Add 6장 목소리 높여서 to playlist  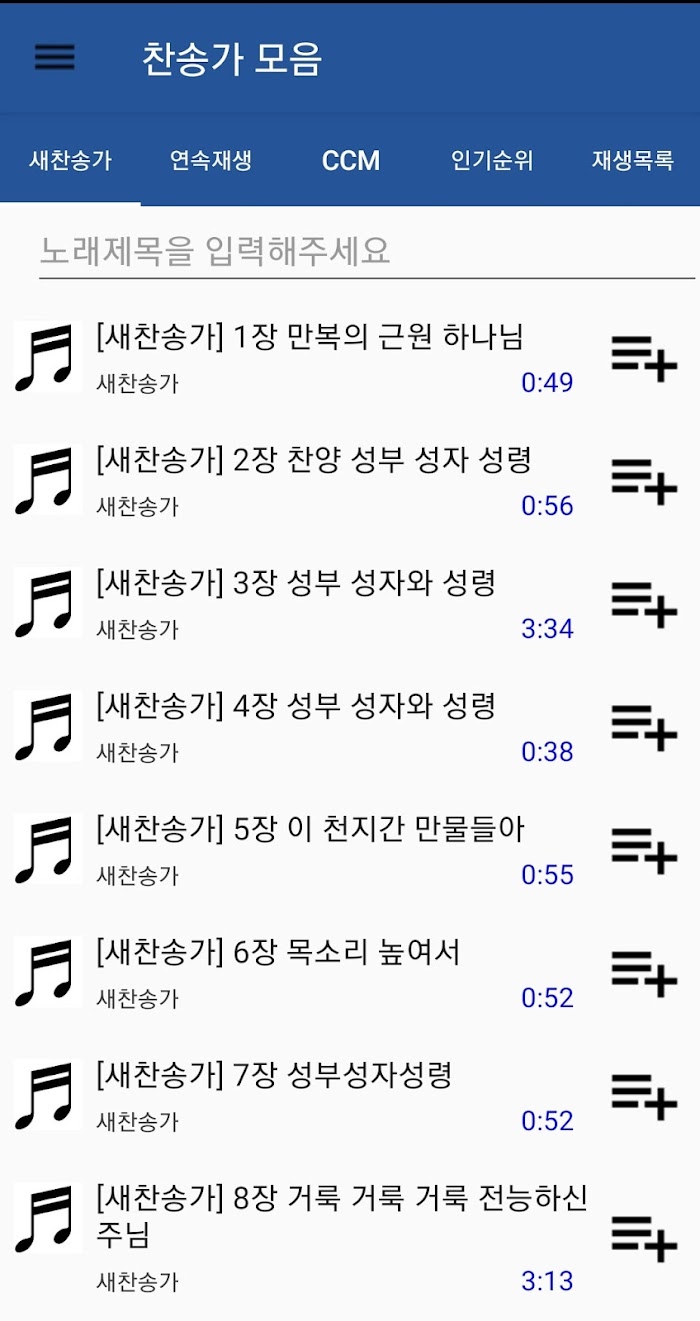coord(644,973)
